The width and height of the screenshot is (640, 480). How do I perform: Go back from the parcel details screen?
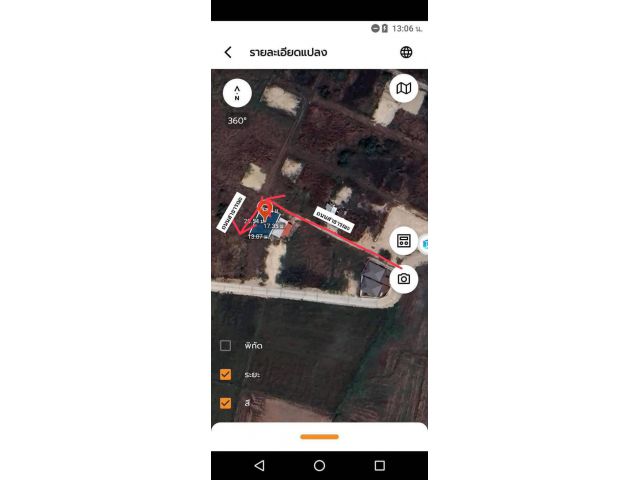click(x=228, y=52)
